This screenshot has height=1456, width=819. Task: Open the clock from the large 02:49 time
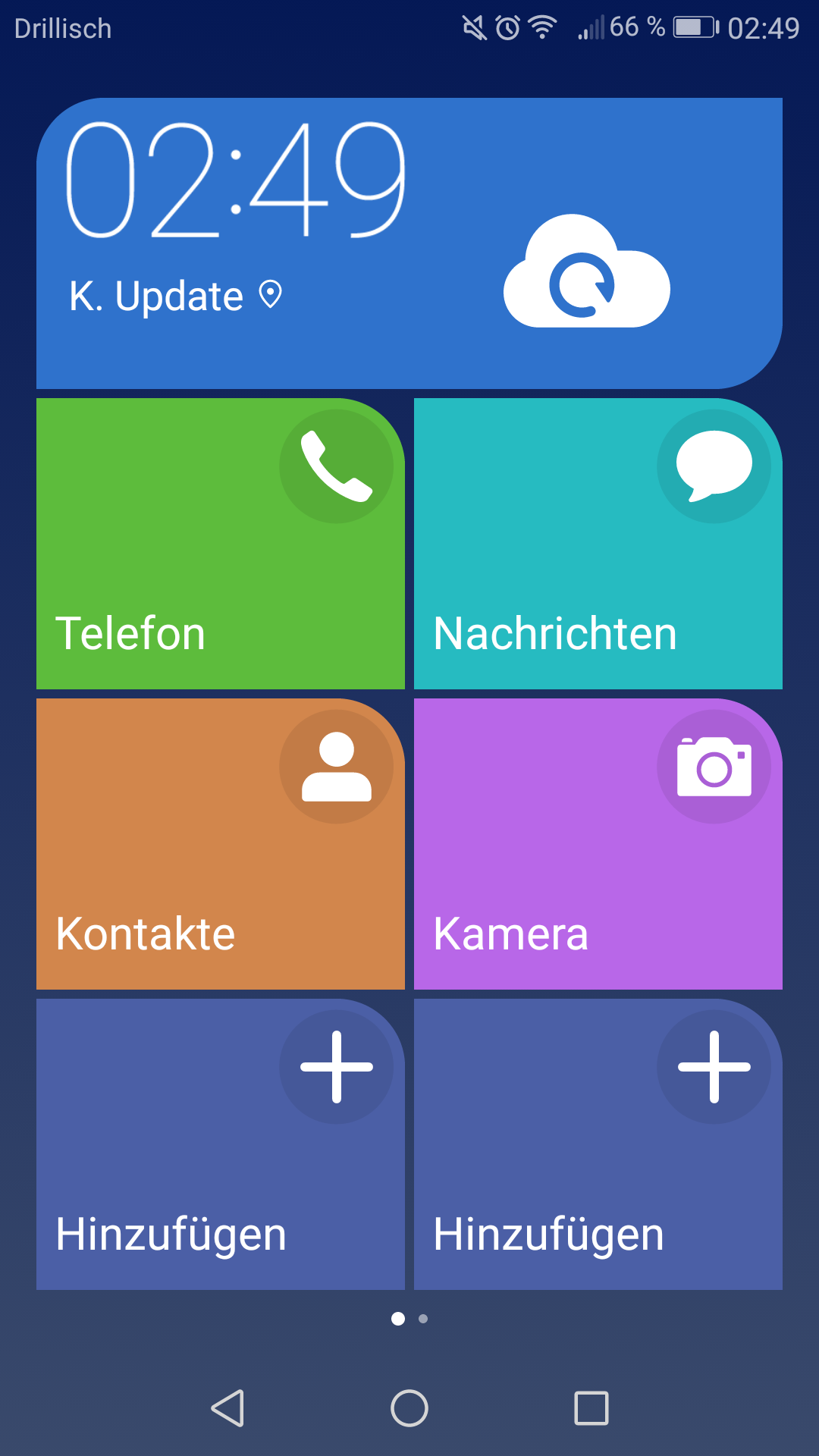pyautogui.click(x=237, y=180)
